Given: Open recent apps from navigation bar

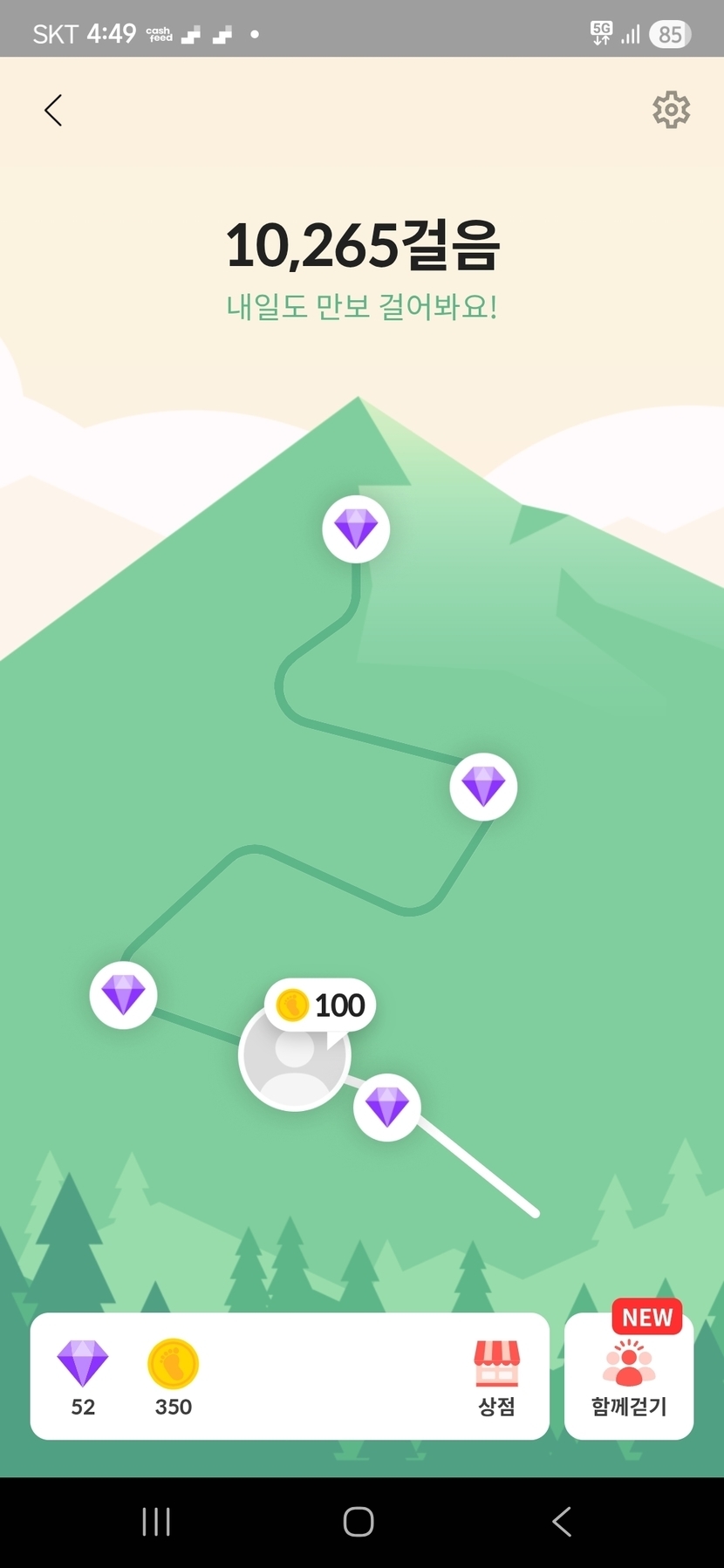Looking at the screenshot, I should [x=156, y=1522].
